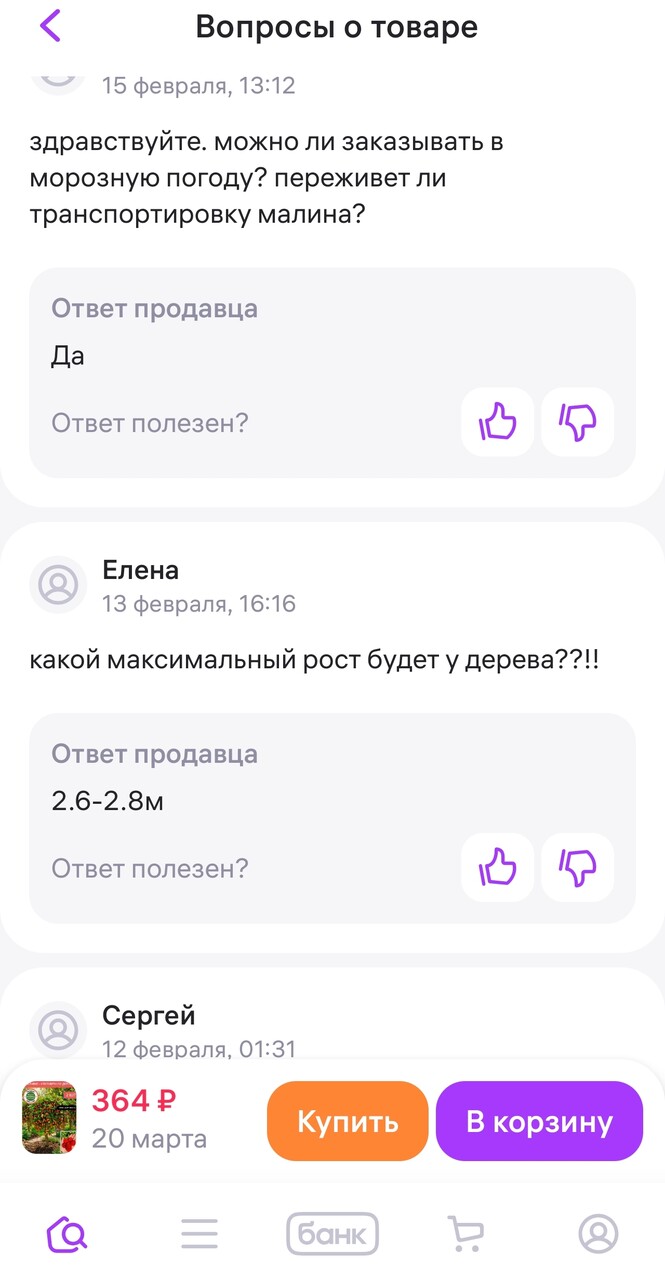Open the shopping cart tab
This screenshot has height=1280, width=665.
point(465,1234)
